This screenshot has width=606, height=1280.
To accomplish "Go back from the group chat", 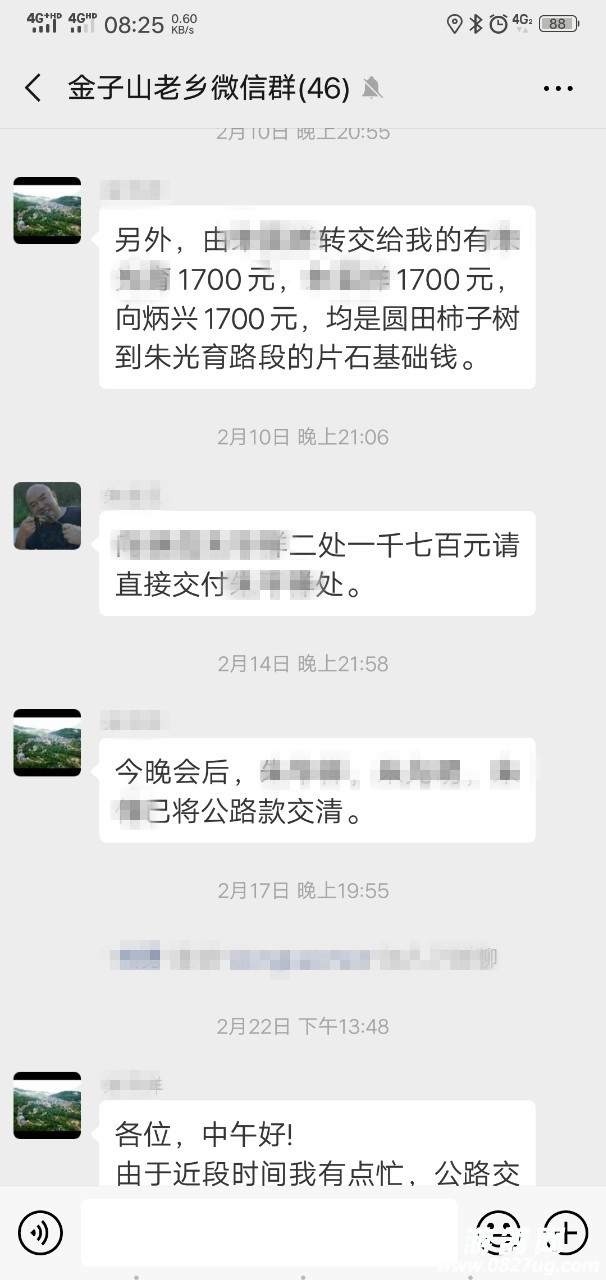I will tap(33, 88).
